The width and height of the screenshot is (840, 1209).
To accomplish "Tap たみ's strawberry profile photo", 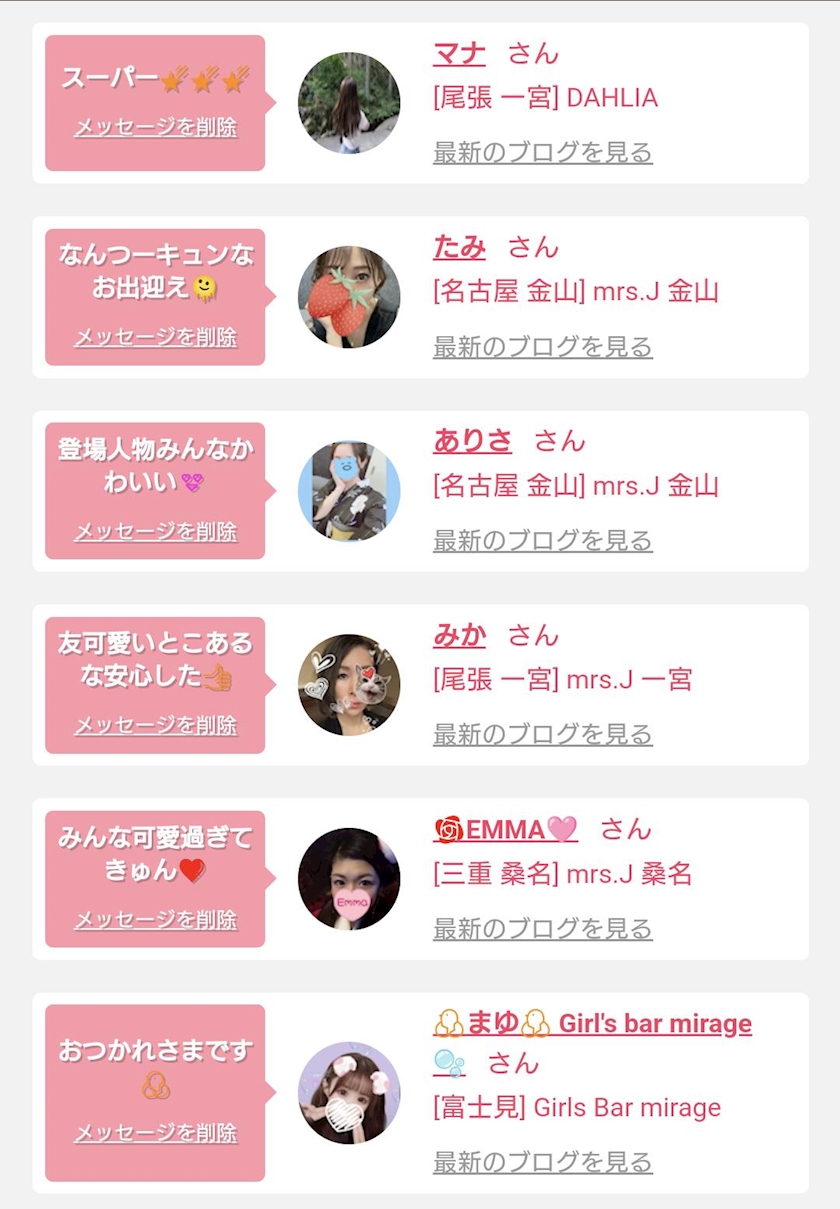I will click(x=349, y=297).
